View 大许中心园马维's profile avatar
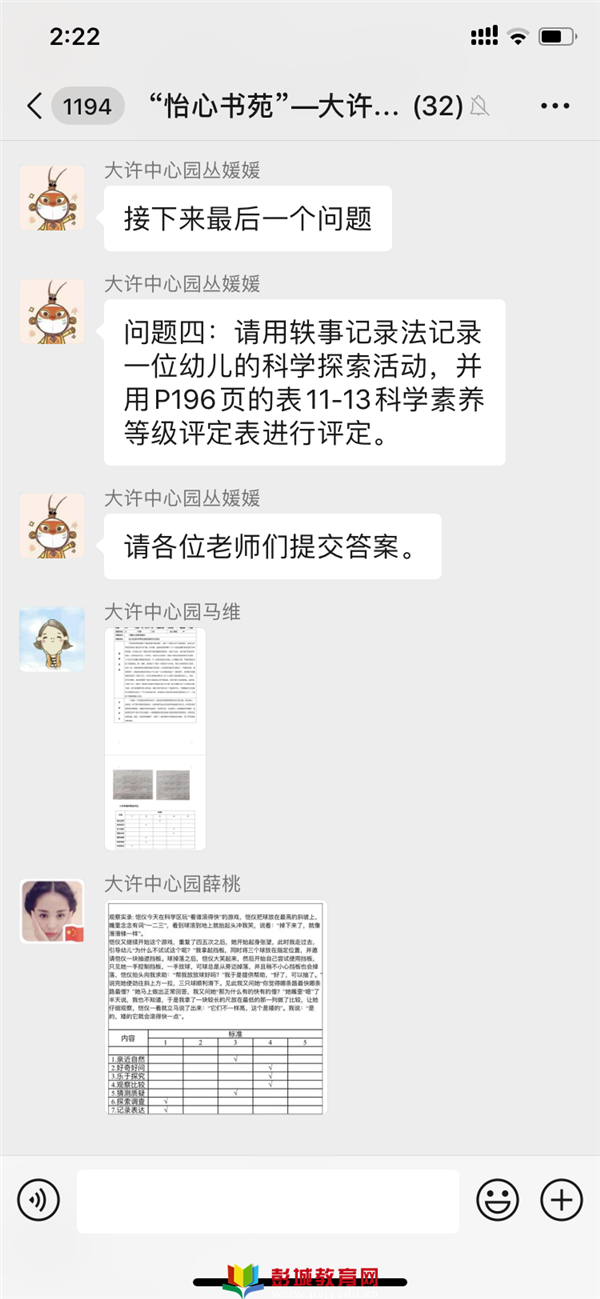 tap(52, 638)
